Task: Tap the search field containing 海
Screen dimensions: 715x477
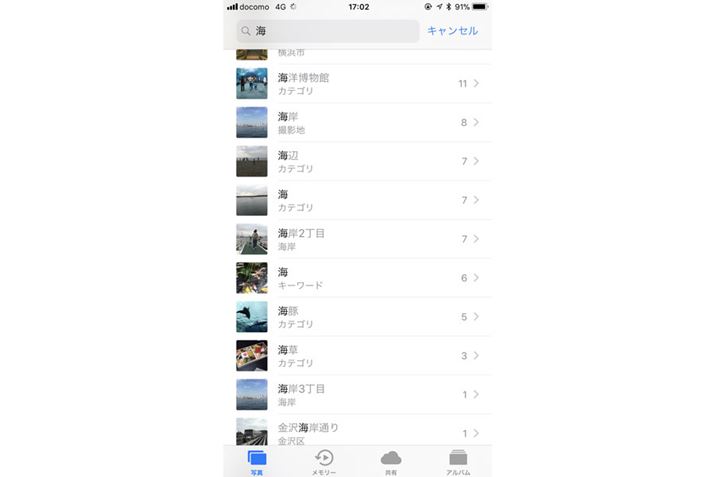Action: [328, 31]
